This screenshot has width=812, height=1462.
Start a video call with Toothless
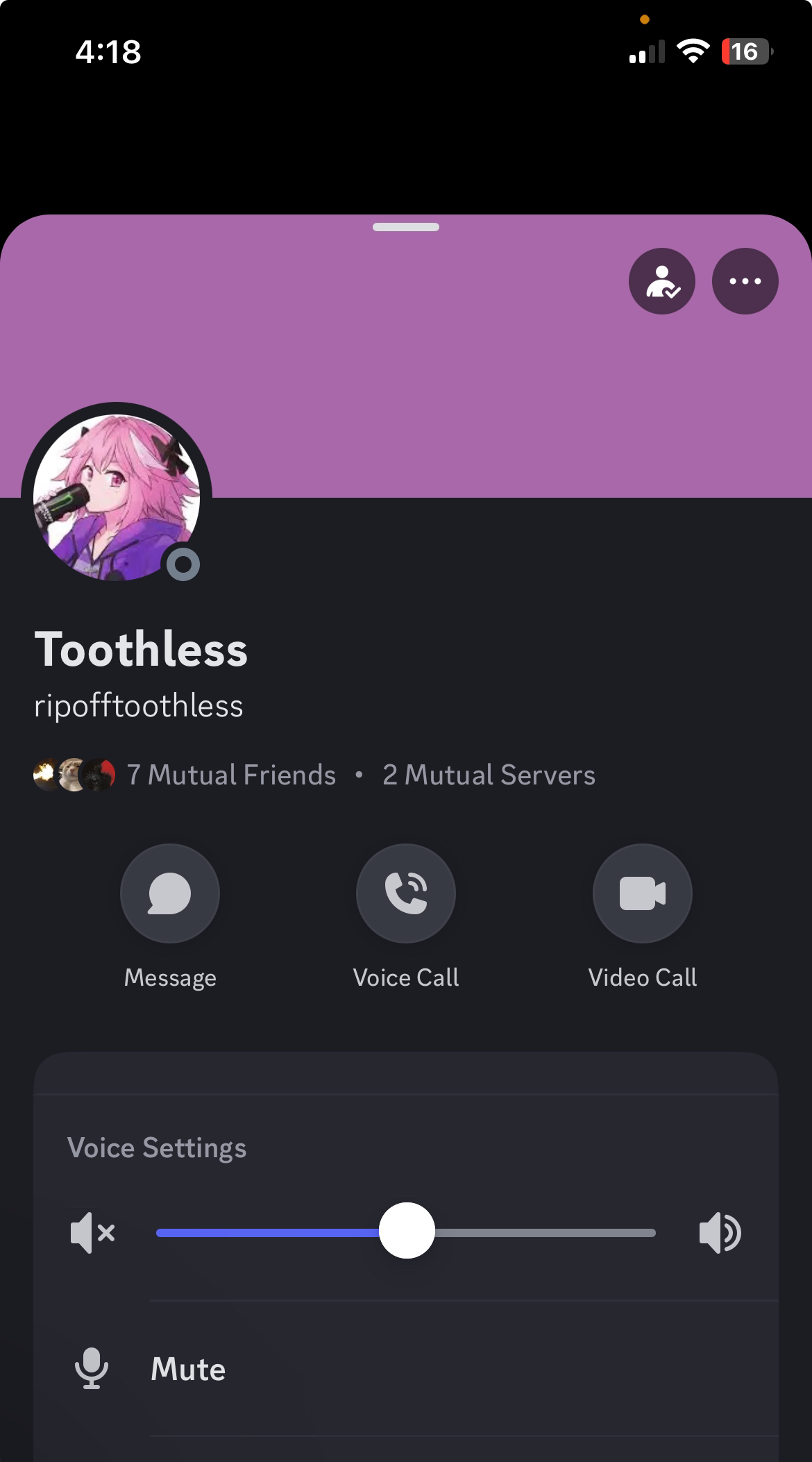coord(642,893)
